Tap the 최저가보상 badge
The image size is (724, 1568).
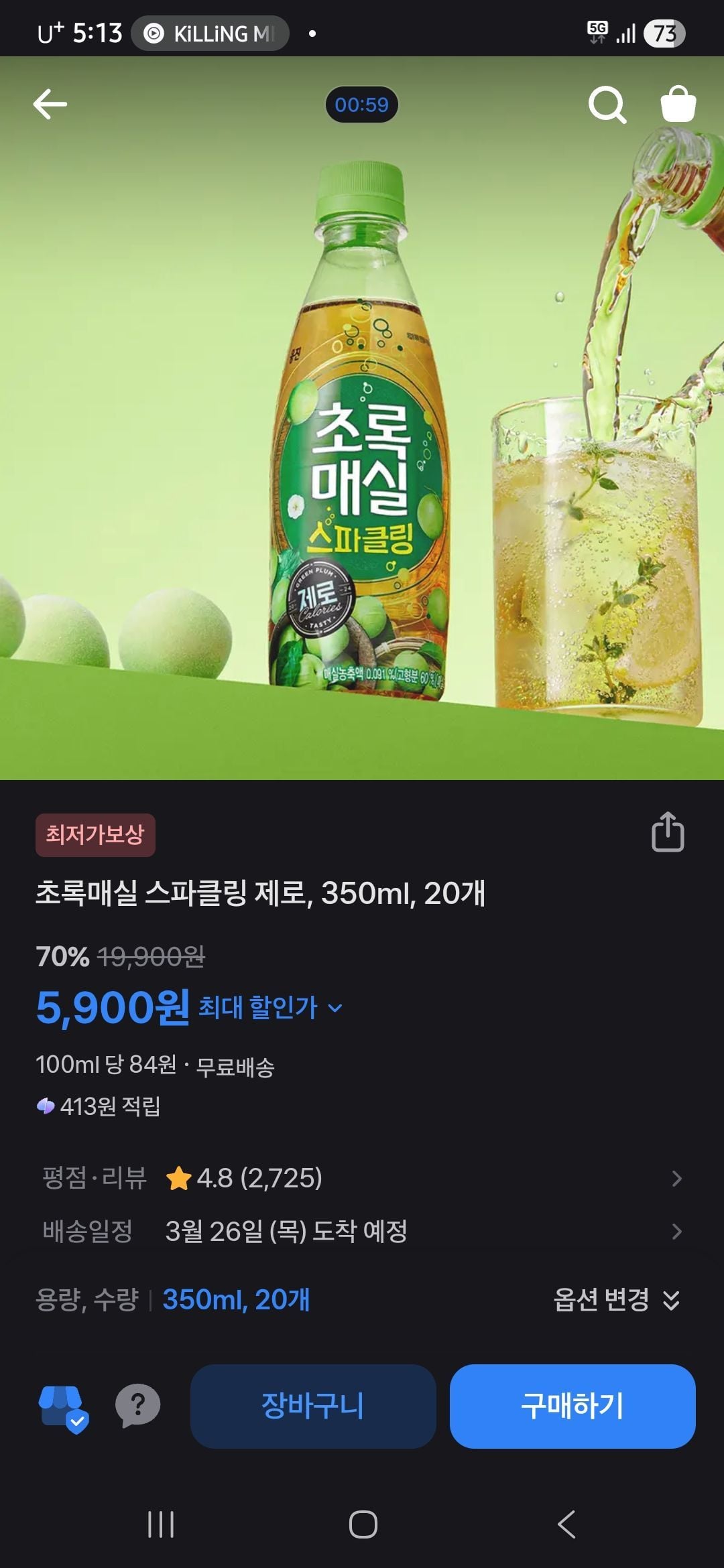click(x=95, y=835)
